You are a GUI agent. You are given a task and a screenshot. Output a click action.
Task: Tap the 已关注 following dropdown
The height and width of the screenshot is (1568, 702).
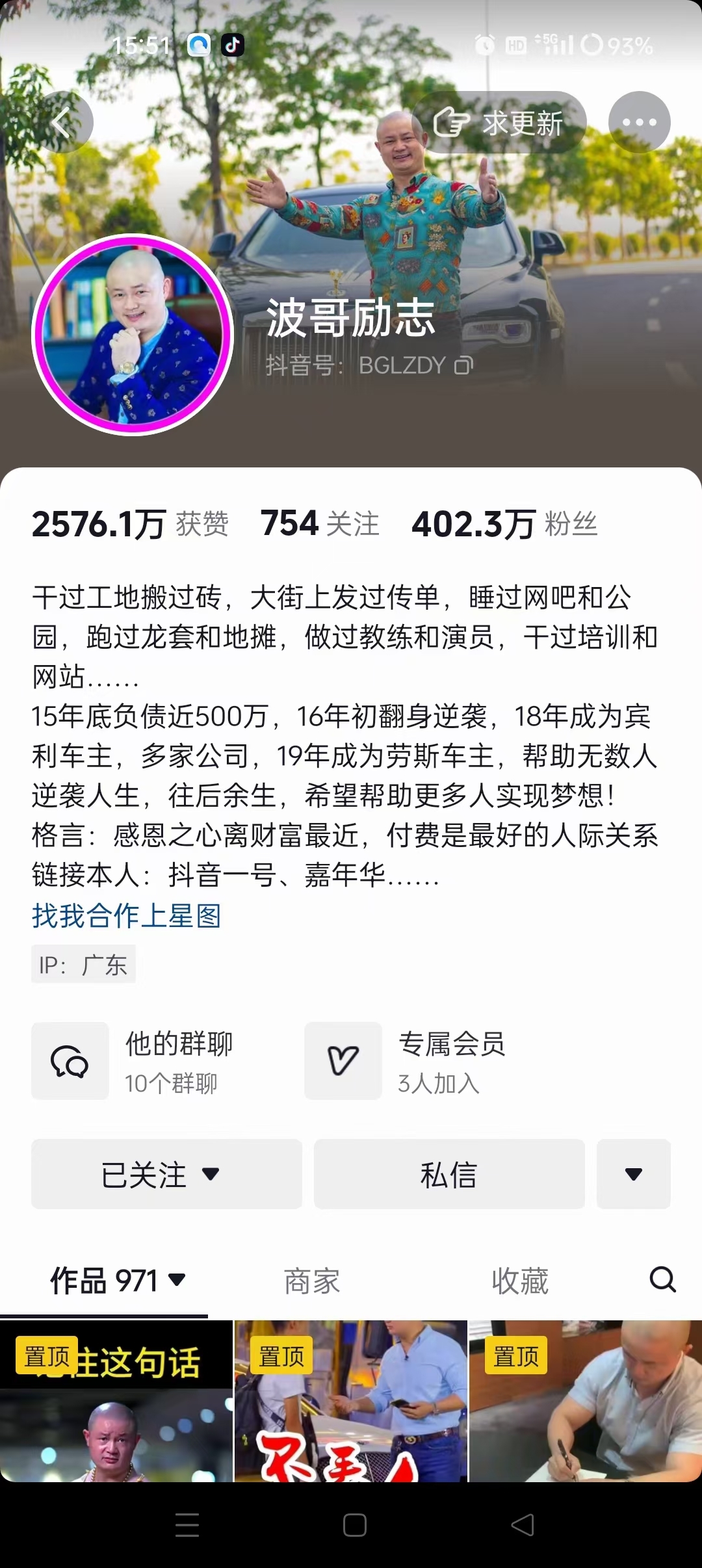(x=166, y=1174)
